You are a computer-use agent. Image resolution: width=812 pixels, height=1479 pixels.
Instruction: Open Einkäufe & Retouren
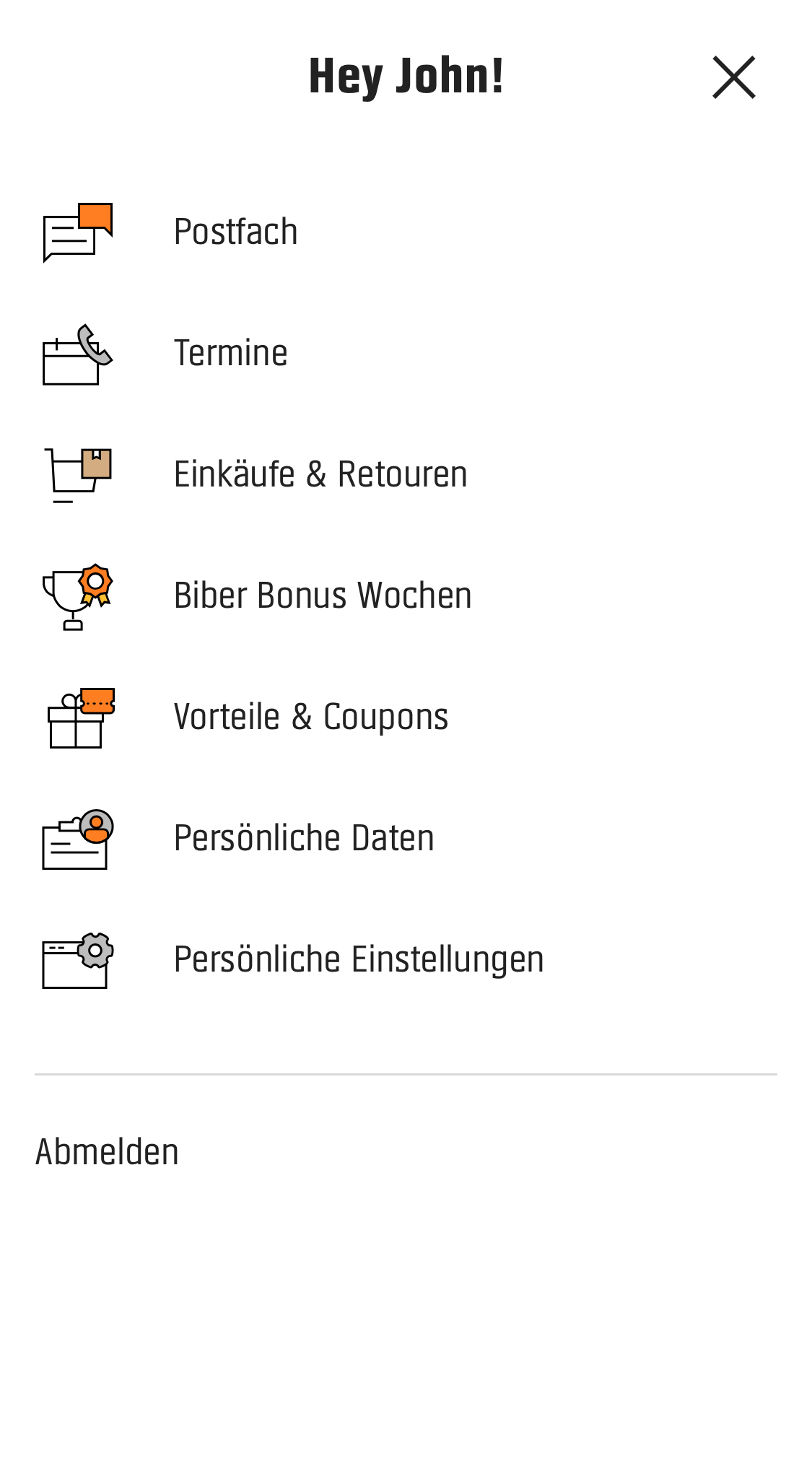[320, 474]
